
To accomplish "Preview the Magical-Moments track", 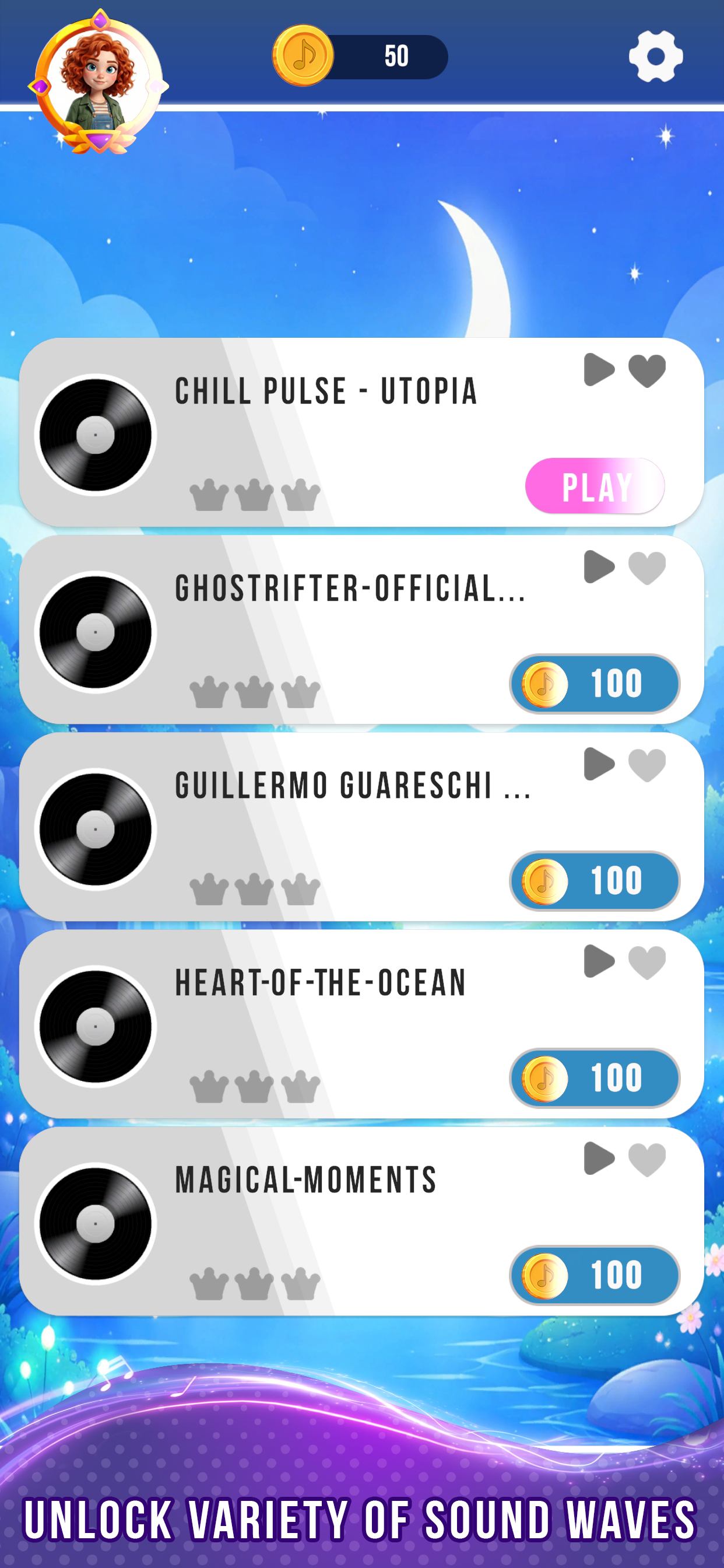I will point(598,1158).
